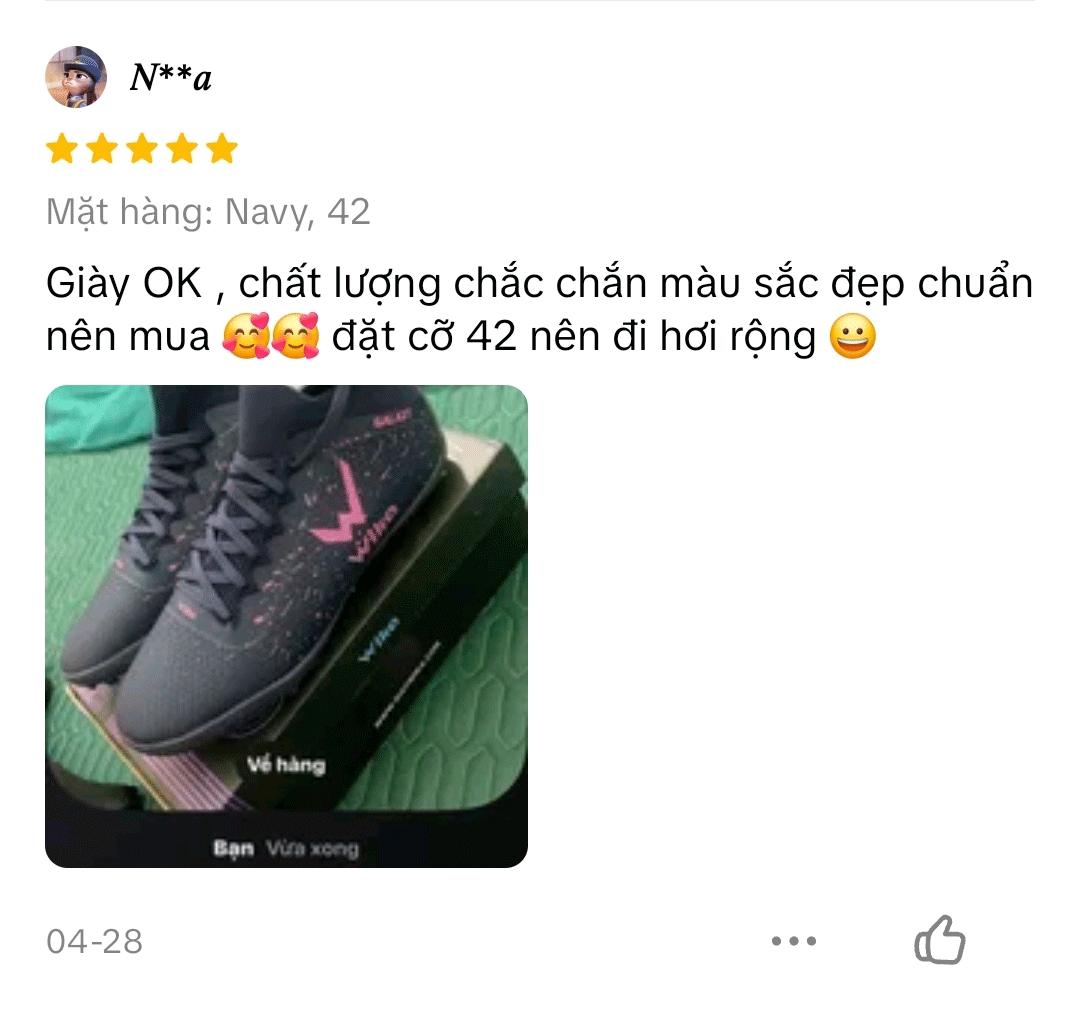Open the review photo of the shoes
Viewport: 1080px width, 1010px height.
click(x=286, y=626)
